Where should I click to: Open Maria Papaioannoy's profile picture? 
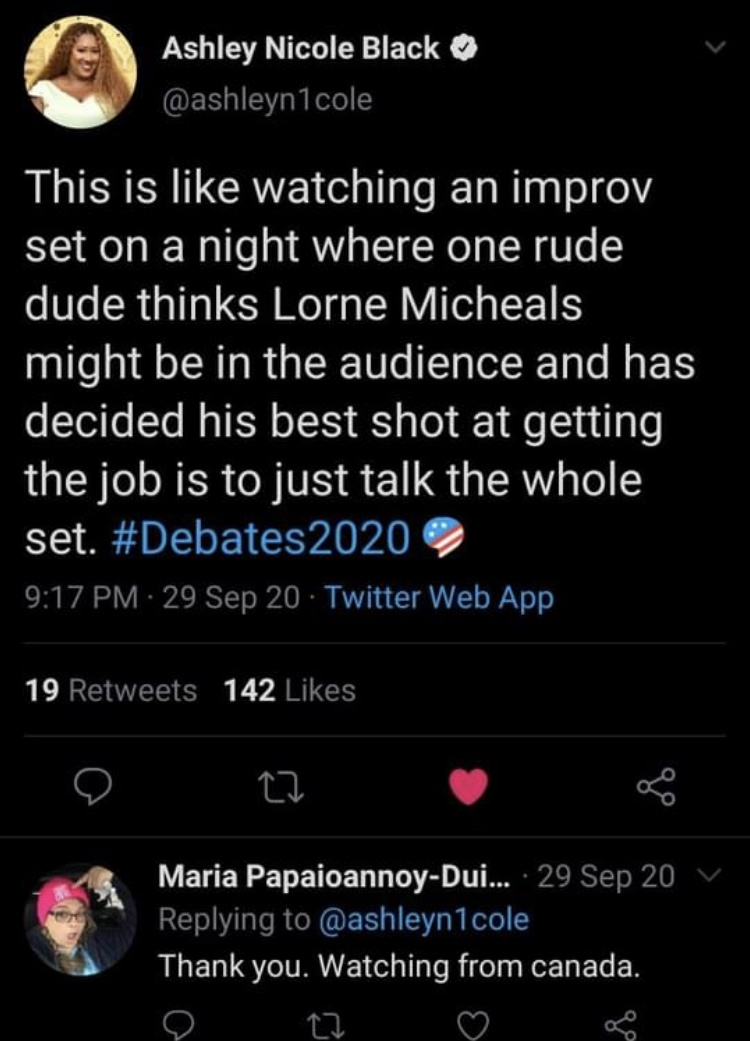coord(80,918)
